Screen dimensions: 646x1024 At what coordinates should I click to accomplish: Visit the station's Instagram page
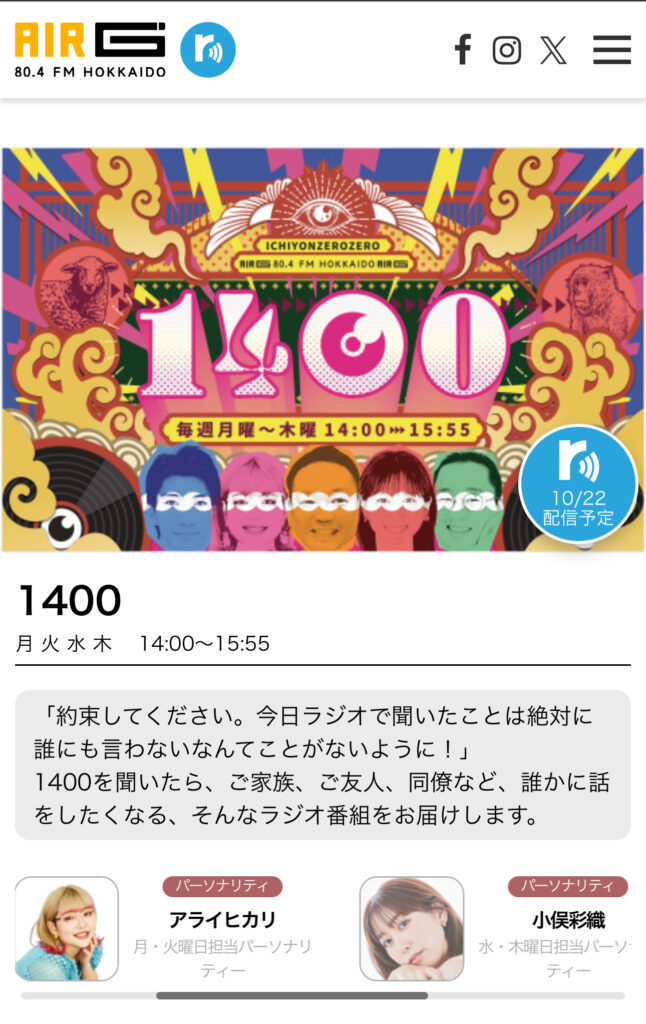pos(507,50)
